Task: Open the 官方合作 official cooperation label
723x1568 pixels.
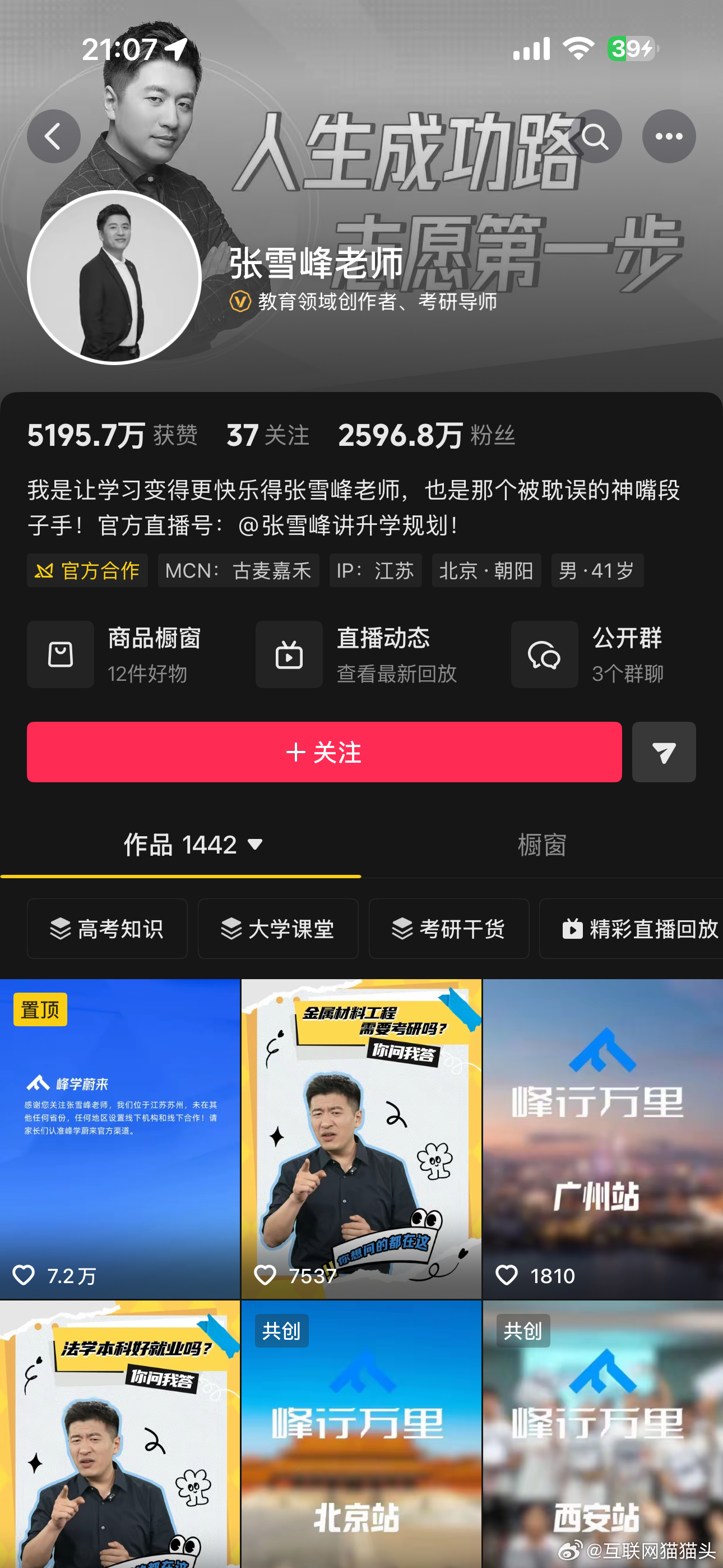Action: (87, 570)
